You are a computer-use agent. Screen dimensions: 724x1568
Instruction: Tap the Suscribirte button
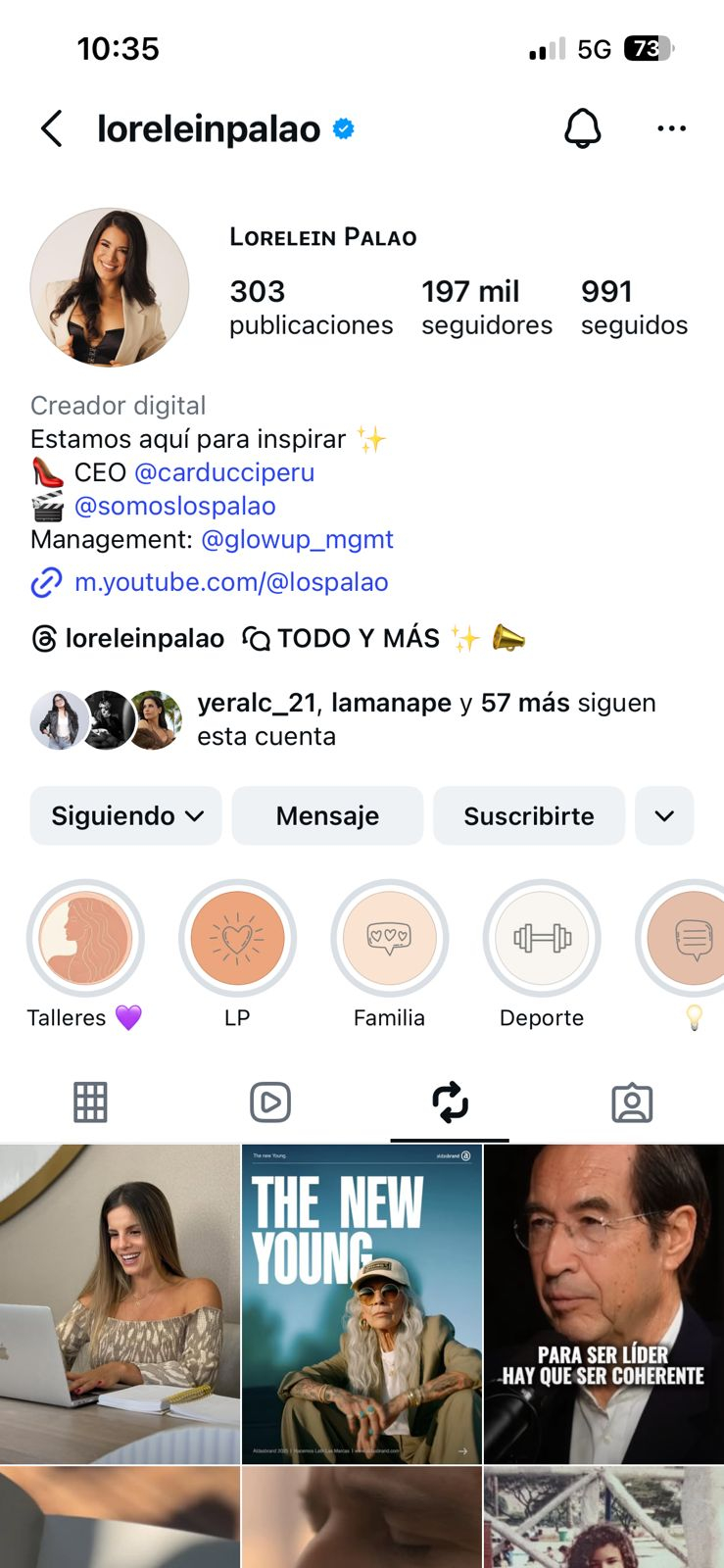point(529,815)
